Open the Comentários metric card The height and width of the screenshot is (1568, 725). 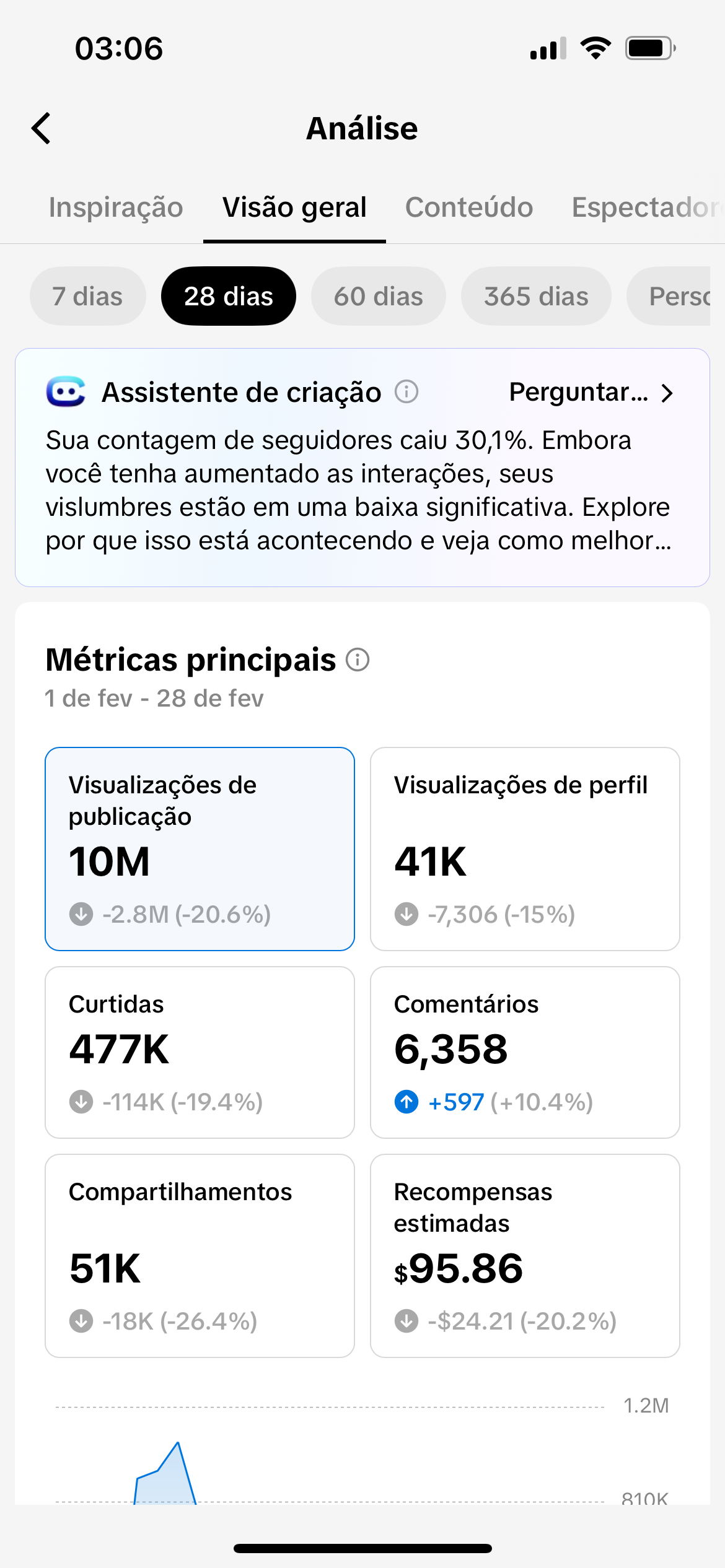coord(524,1052)
